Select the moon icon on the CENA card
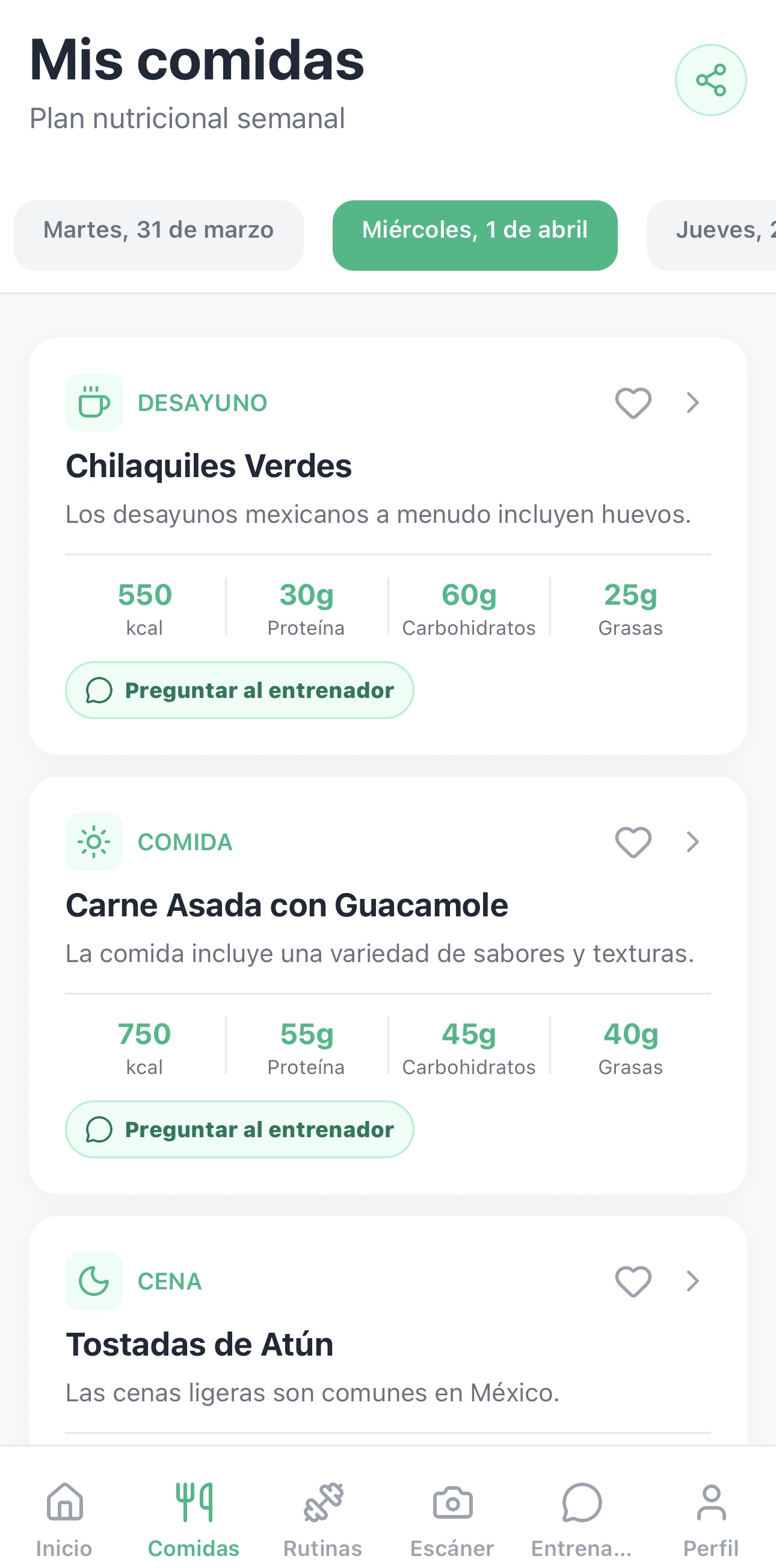Screen dimensions: 776x1568 (94, 1281)
